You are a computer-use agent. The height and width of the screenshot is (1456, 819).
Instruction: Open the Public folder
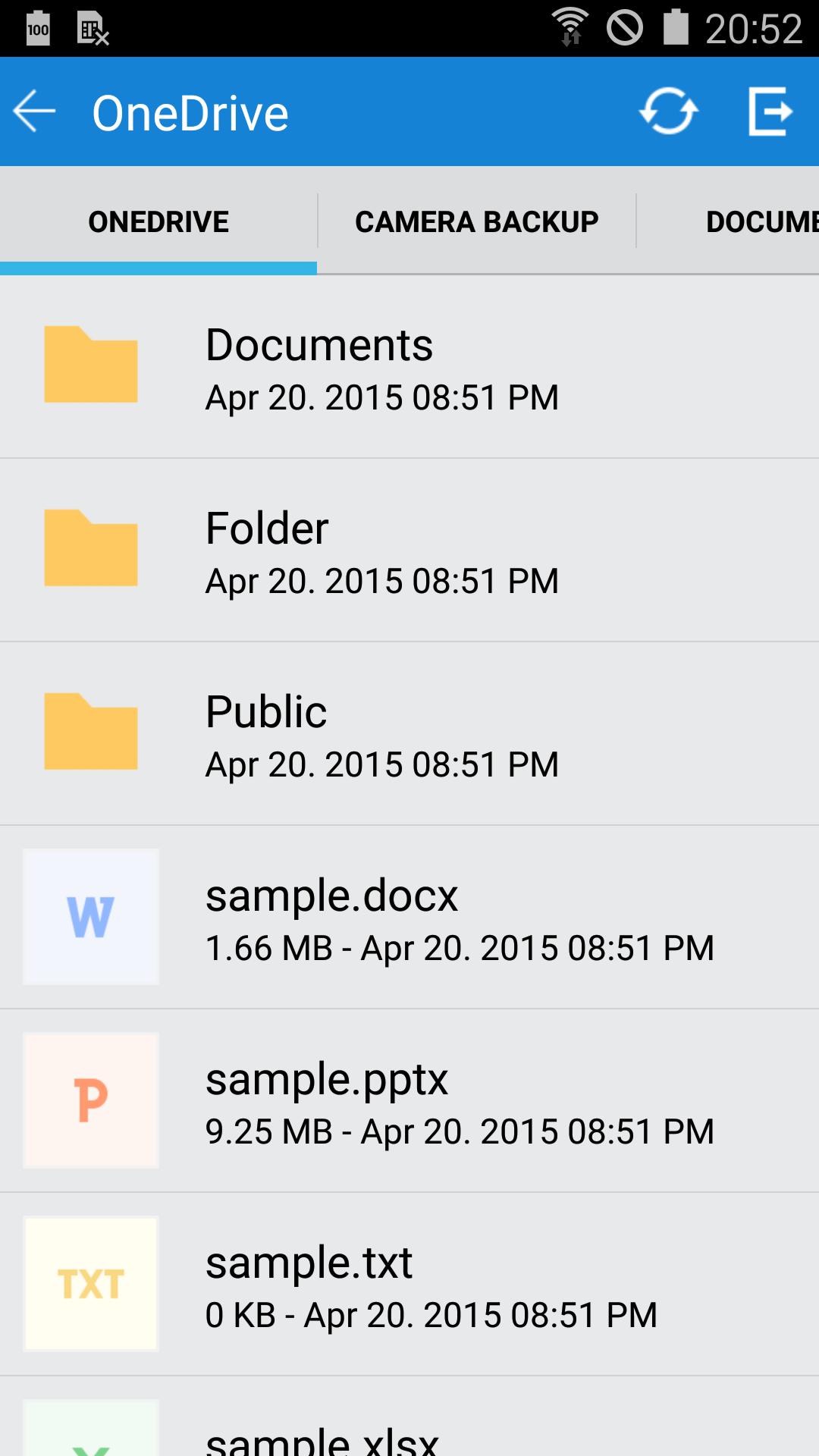coord(409,734)
